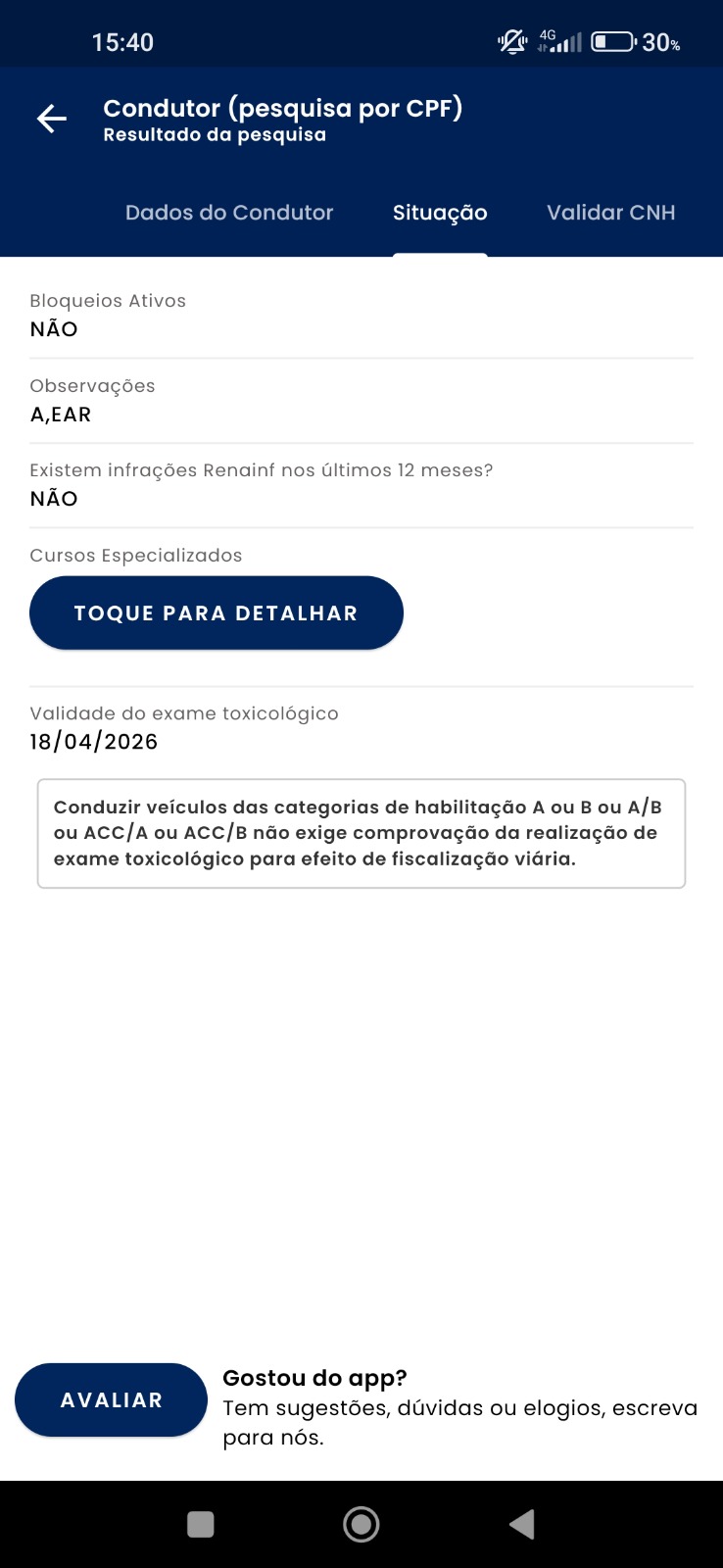Switch to the Dados do Condutor tab
This screenshot has width=723, height=1568.
[229, 212]
